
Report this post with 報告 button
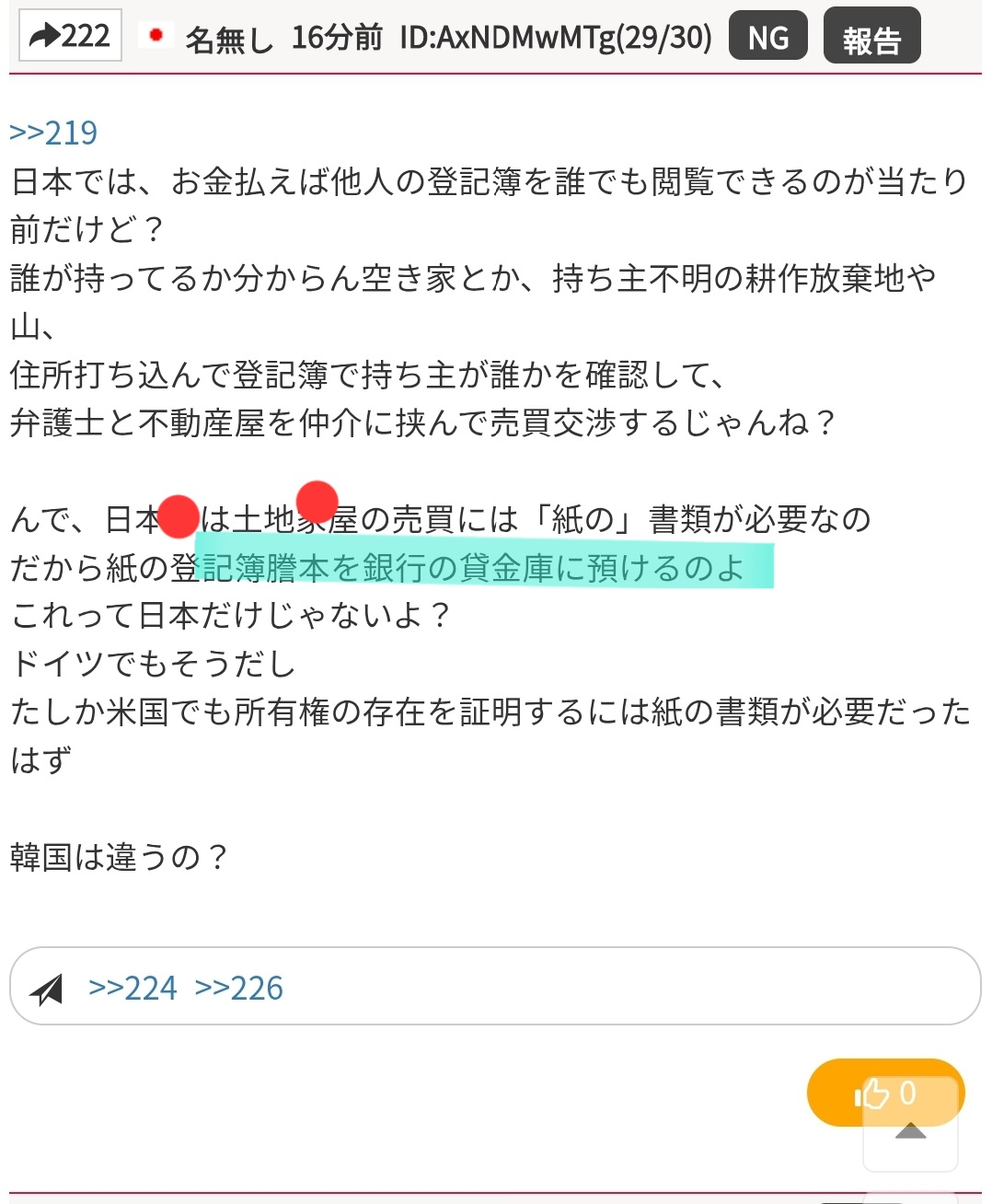tap(871, 38)
